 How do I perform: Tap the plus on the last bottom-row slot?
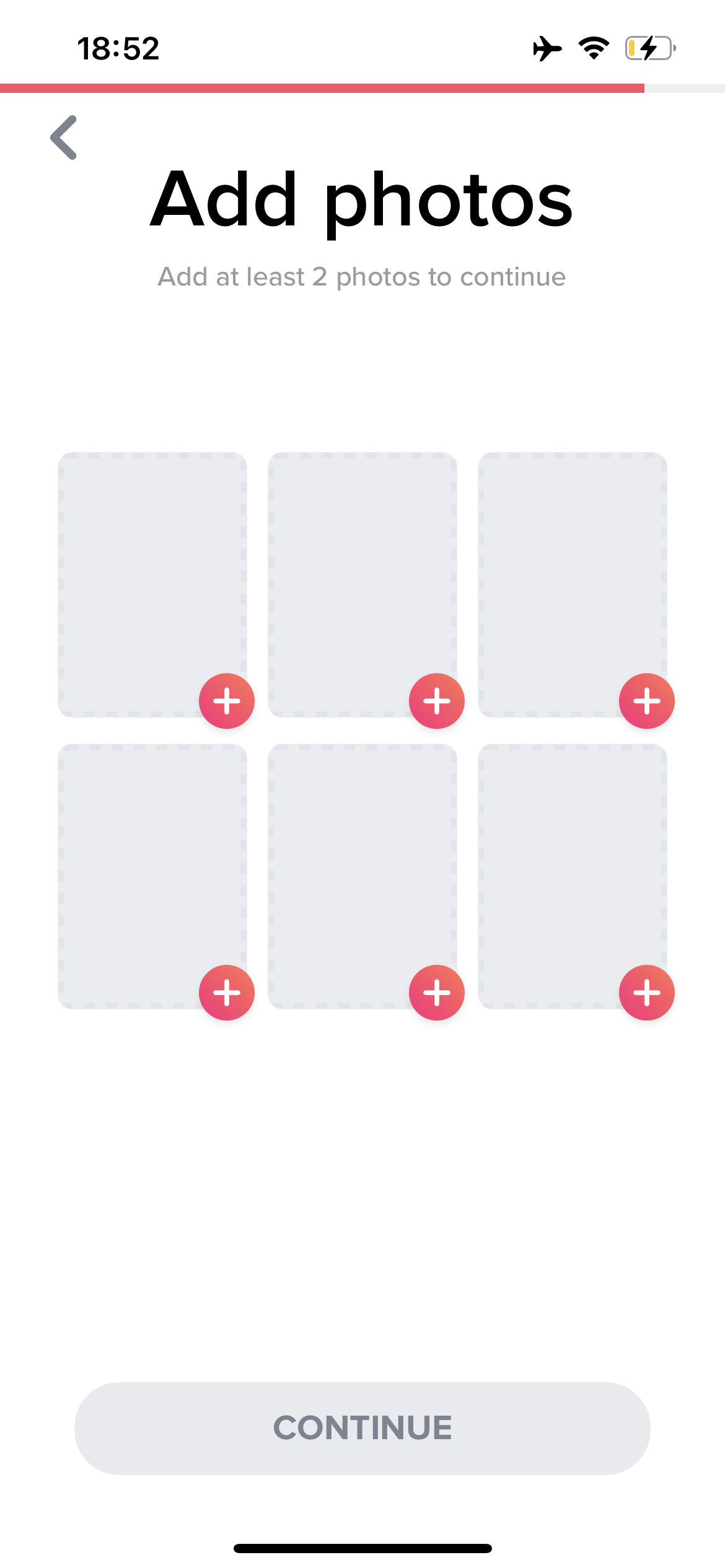tap(647, 993)
